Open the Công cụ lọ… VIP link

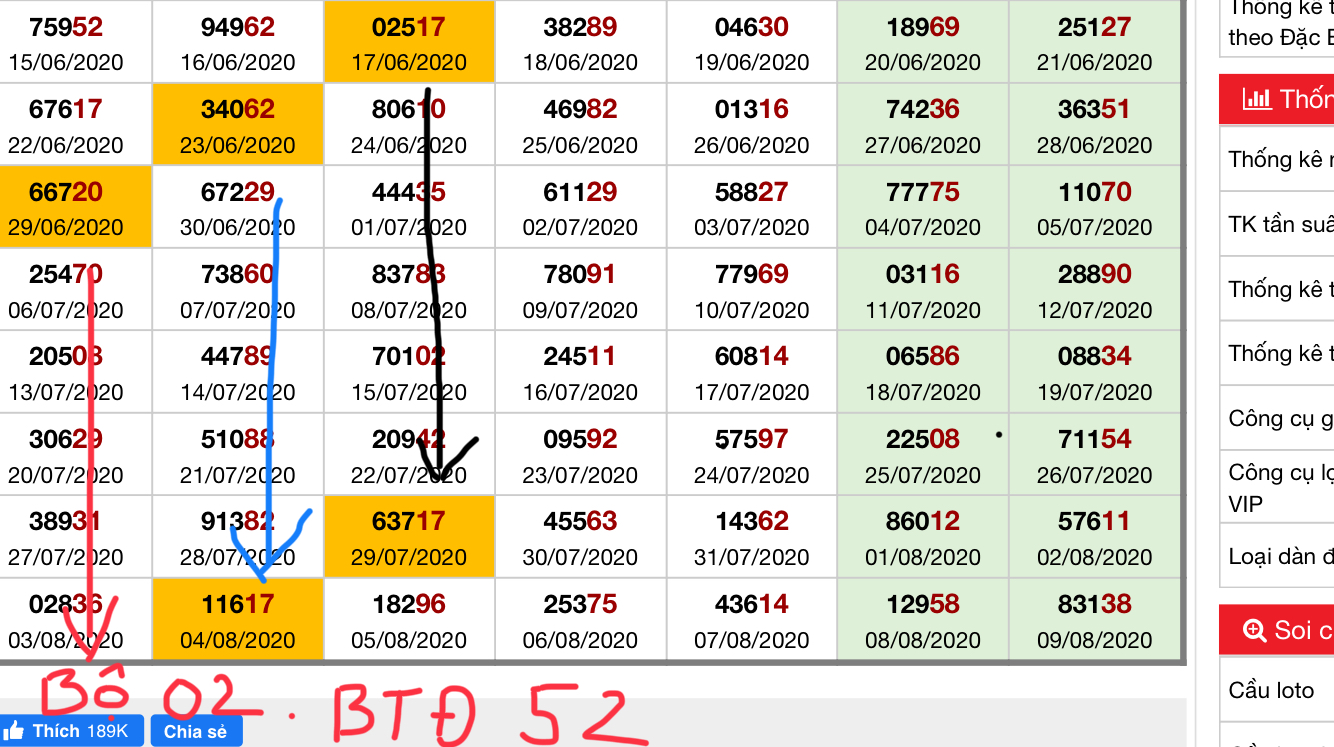coord(1280,486)
